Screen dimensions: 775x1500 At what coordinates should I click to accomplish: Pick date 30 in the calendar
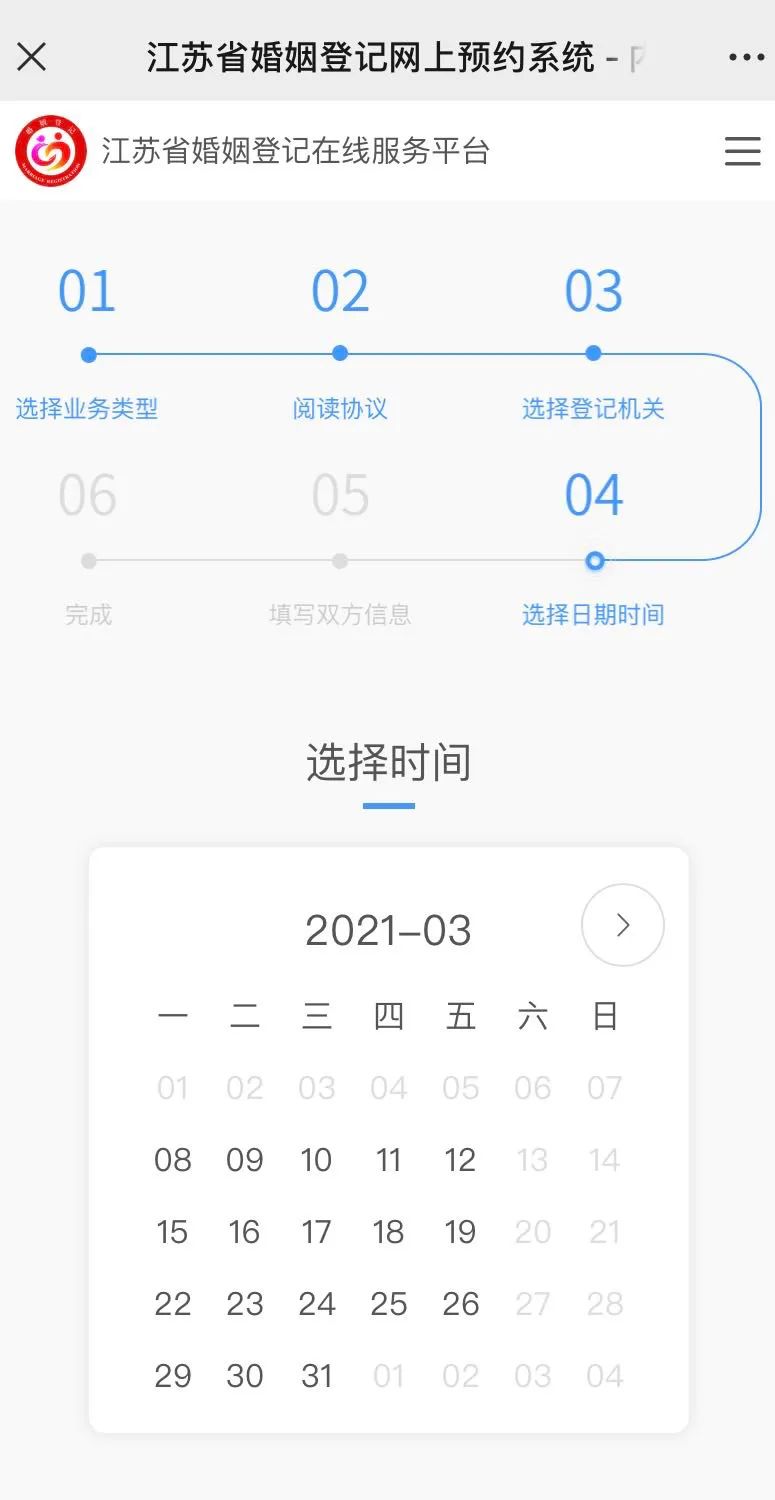(x=245, y=1376)
